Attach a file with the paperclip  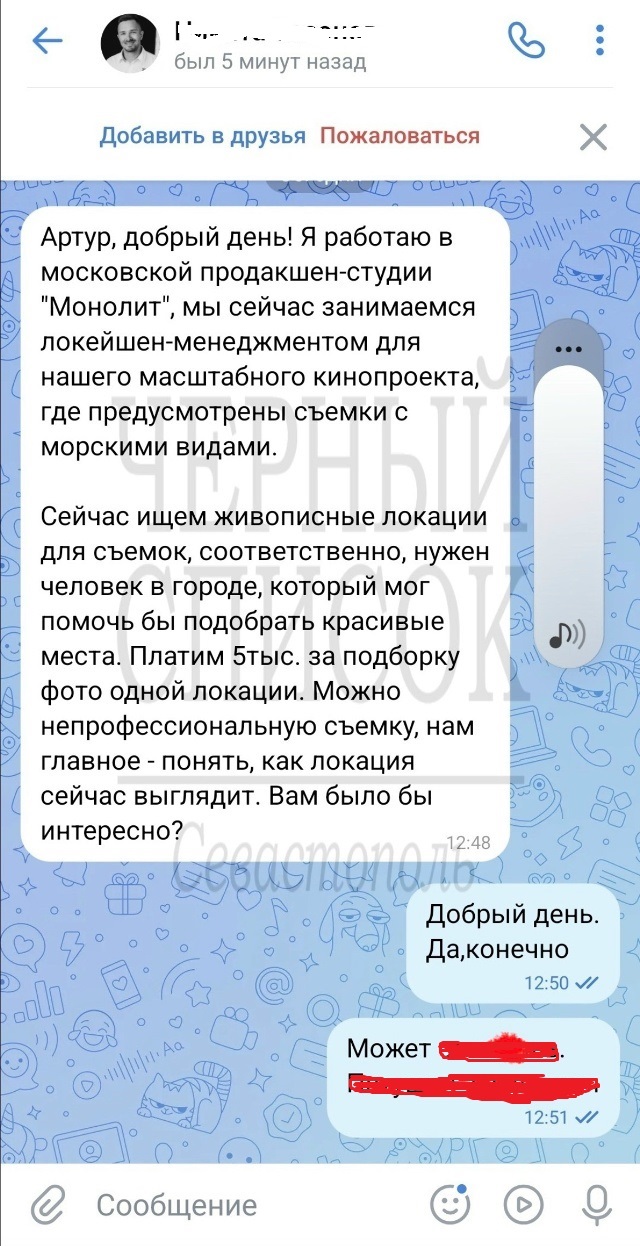point(46,1205)
